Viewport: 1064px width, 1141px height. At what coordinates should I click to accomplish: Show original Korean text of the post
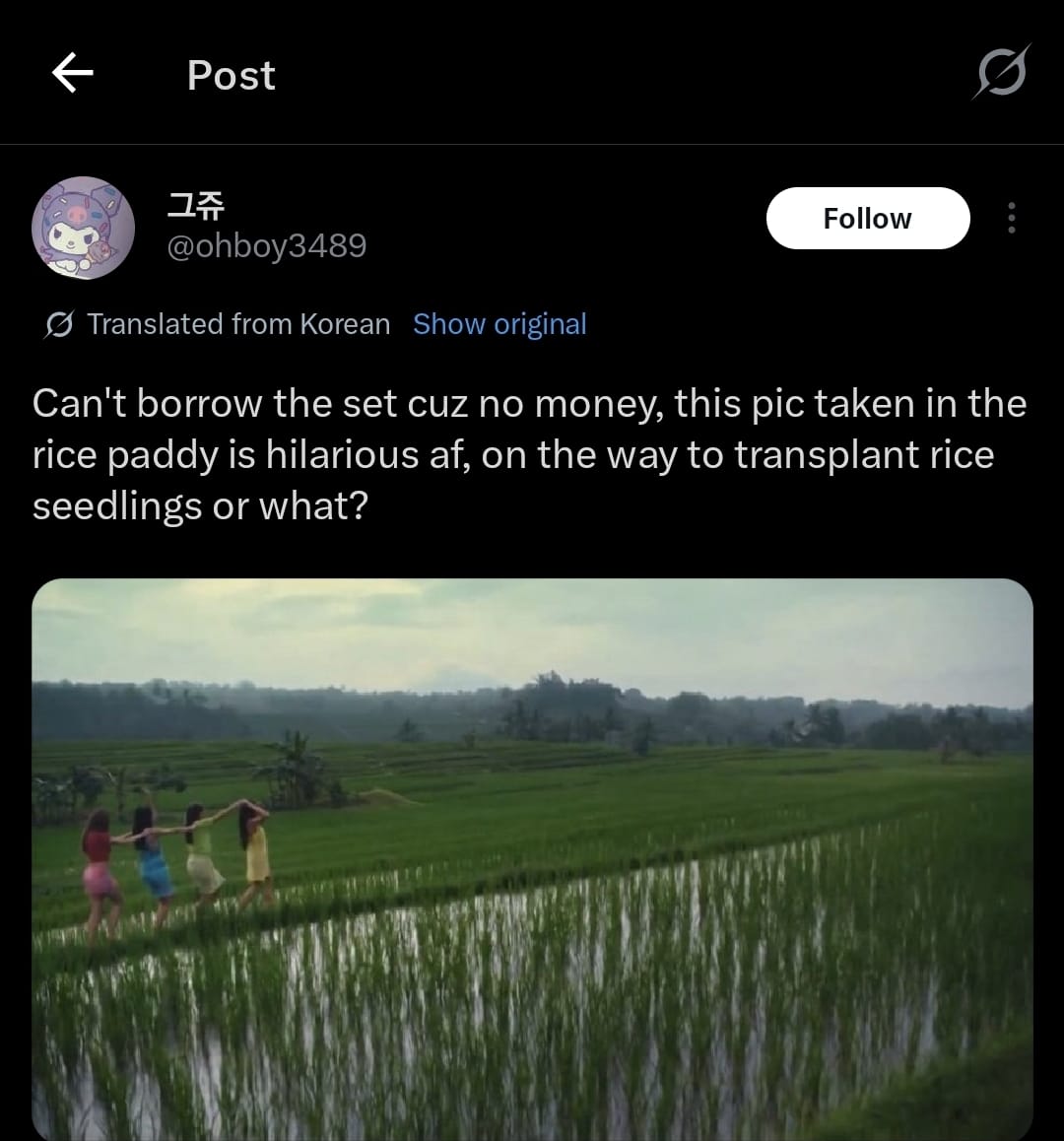(x=499, y=324)
